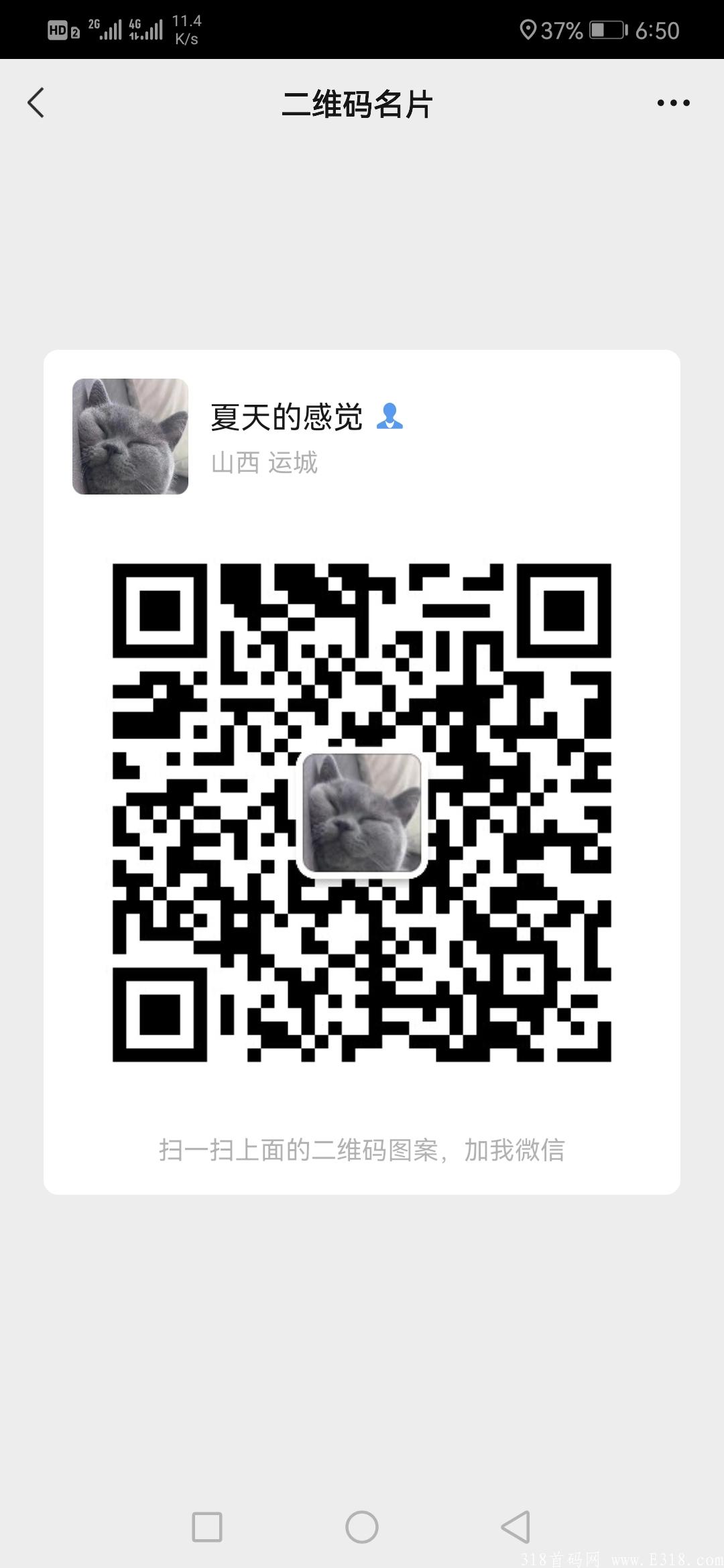Tap the system back triangle button
The height and width of the screenshot is (1568, 724).
516,1527
